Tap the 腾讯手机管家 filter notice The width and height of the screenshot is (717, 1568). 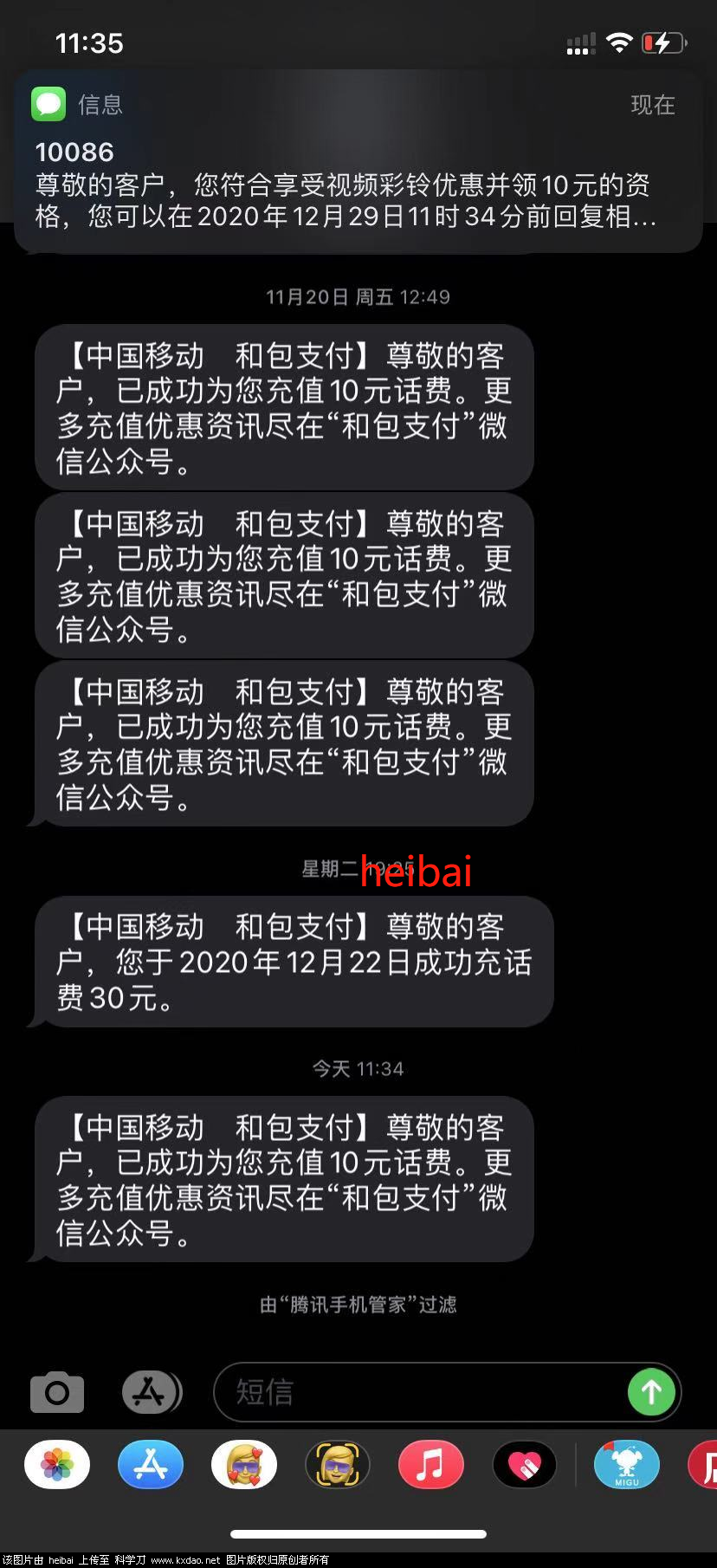pos(358,1305)
